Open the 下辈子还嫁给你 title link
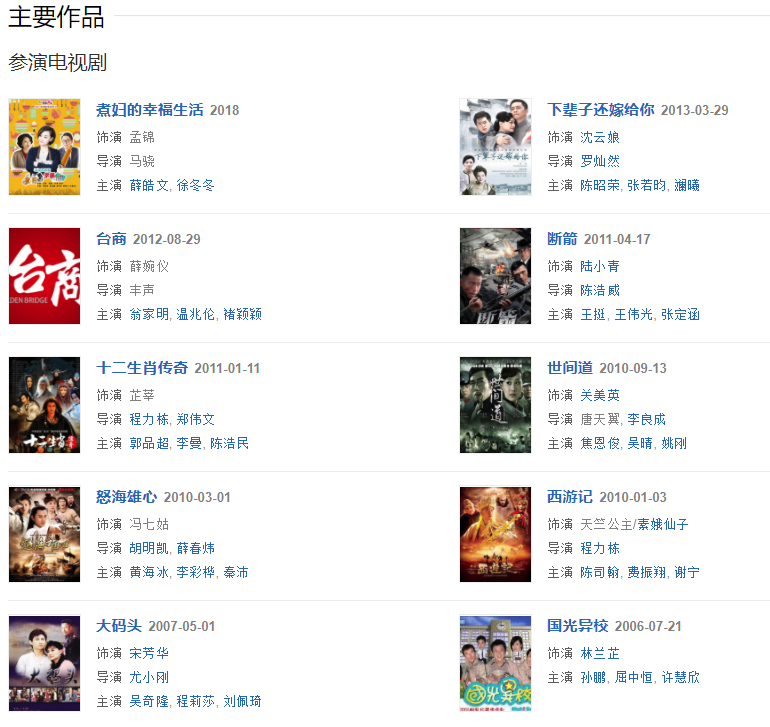 point(600,110)
